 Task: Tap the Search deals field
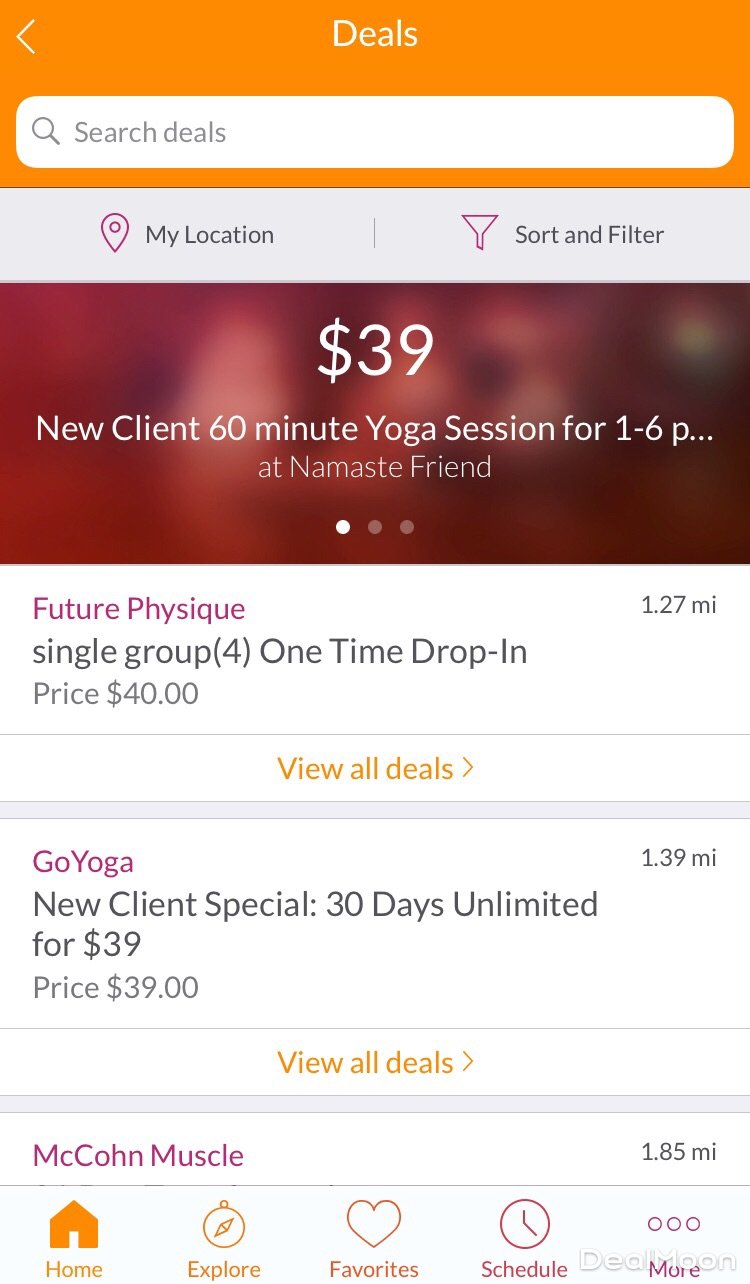(375, 132)
